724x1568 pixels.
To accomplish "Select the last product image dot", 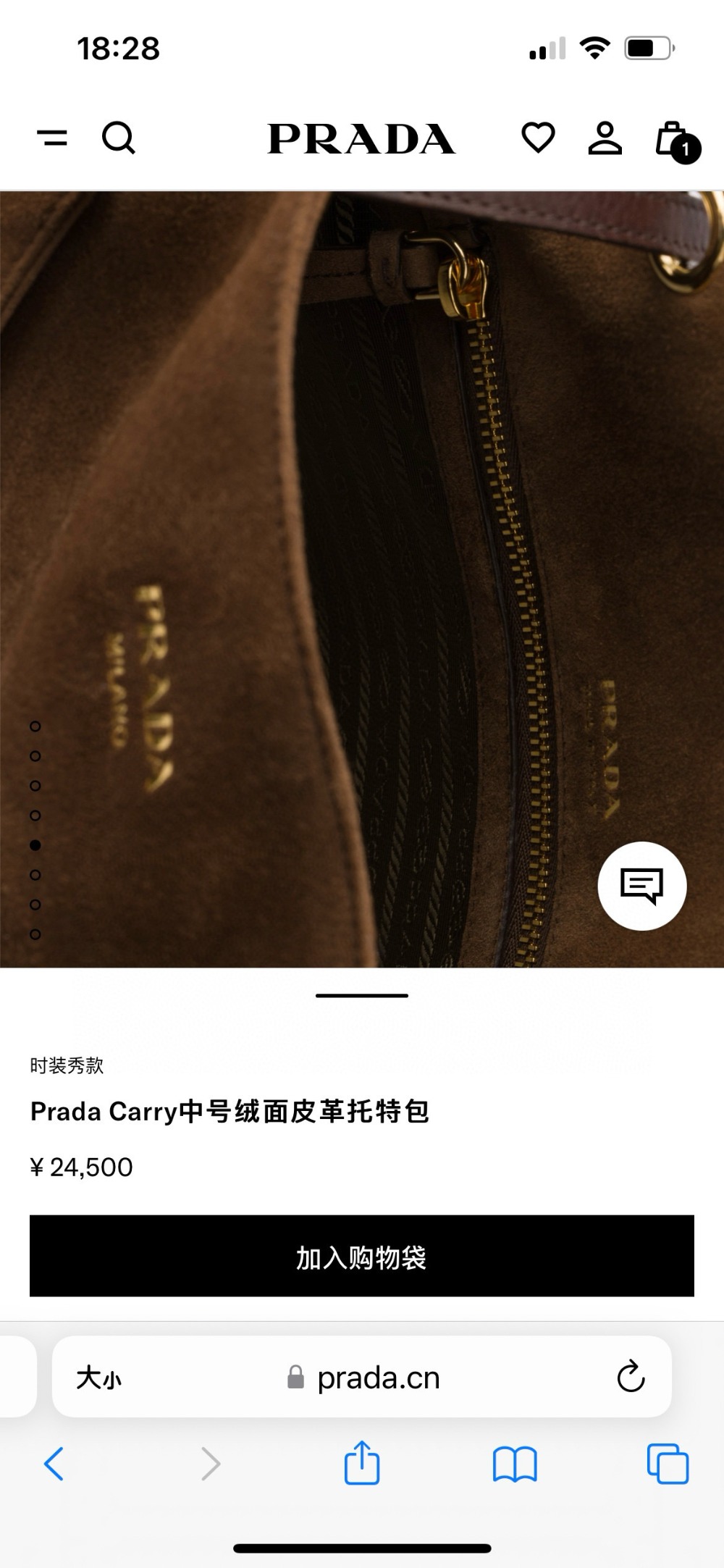I will [x=35, y=934].
